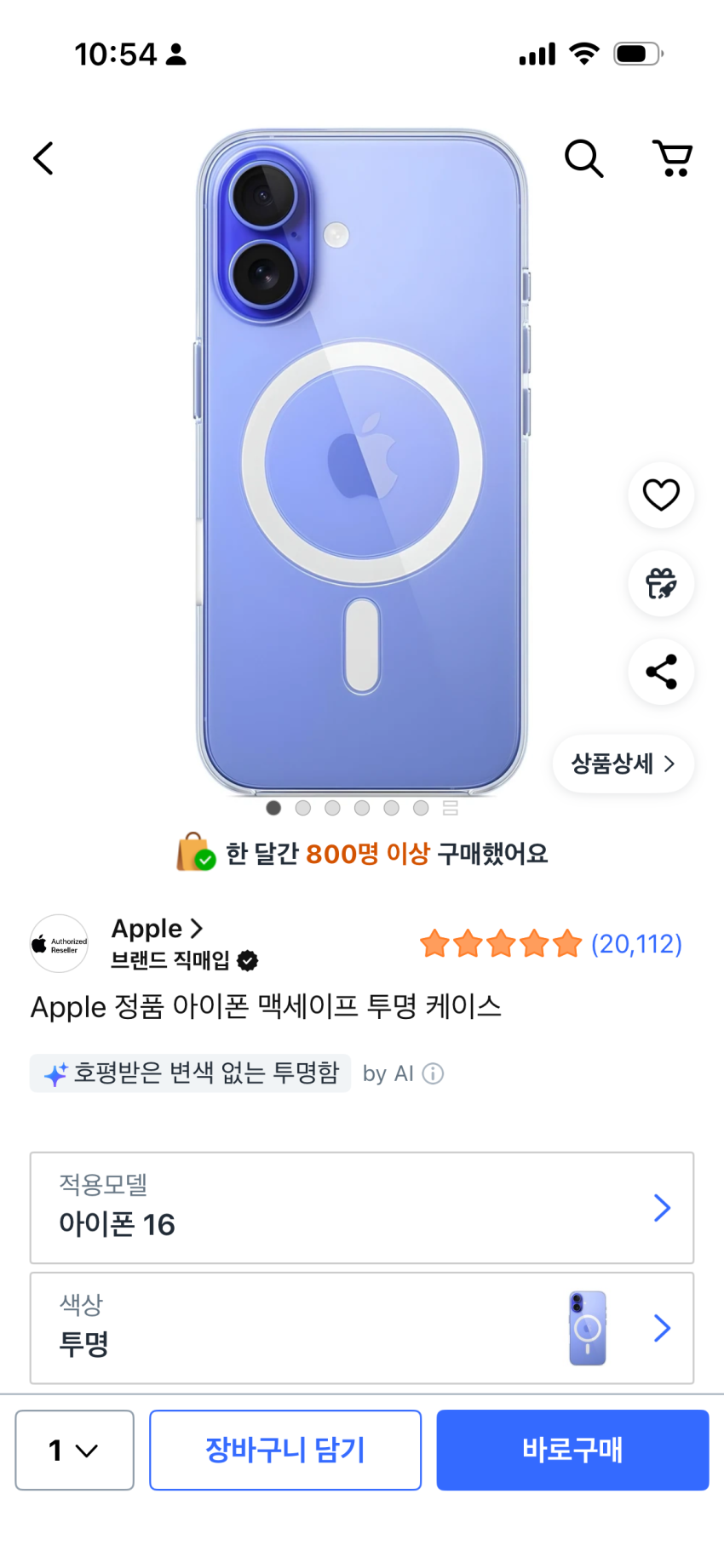Viewport: 724px width, 1568px height.
Task: Open the shopping cart
Action: tap(672, 158)
